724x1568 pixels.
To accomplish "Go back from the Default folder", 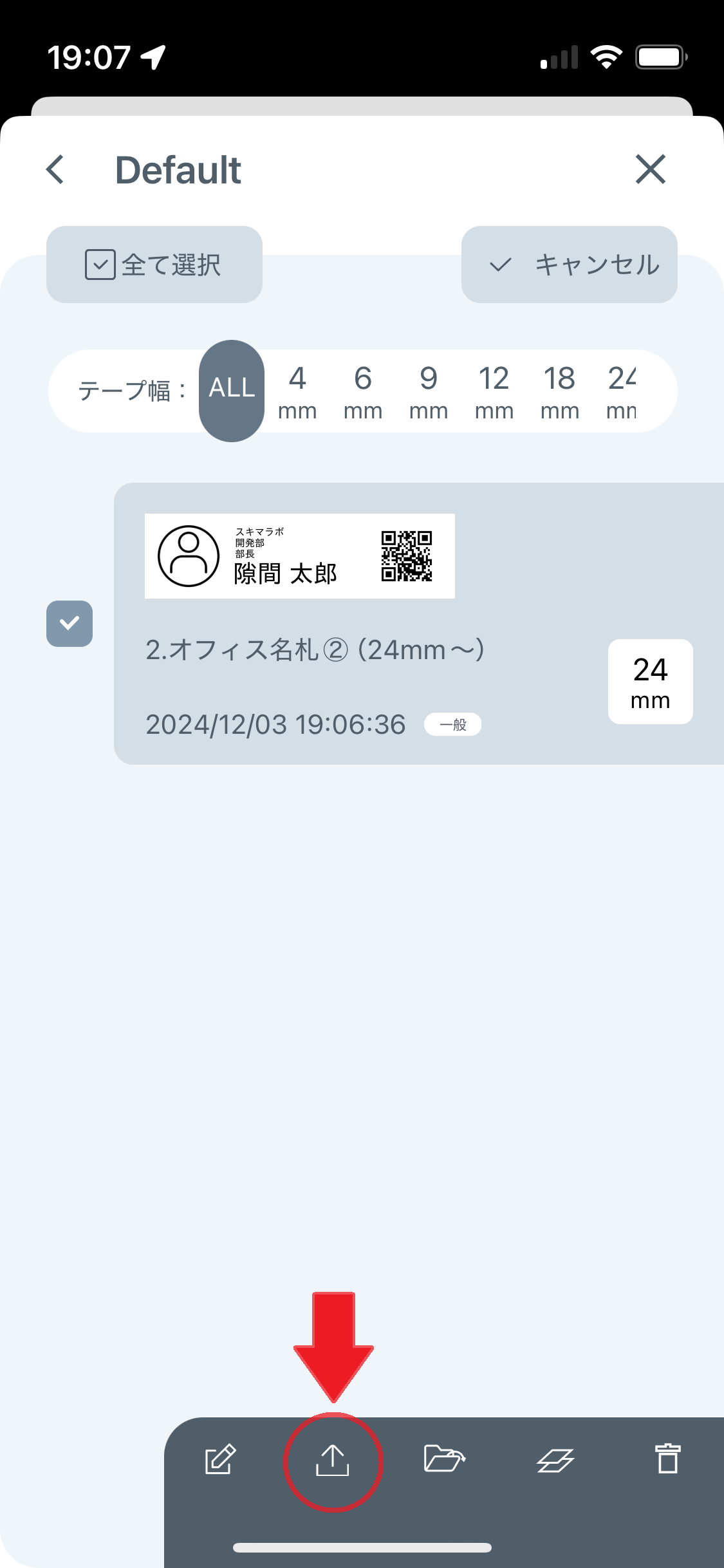I will pyautogui.click(x=55, y=170).
